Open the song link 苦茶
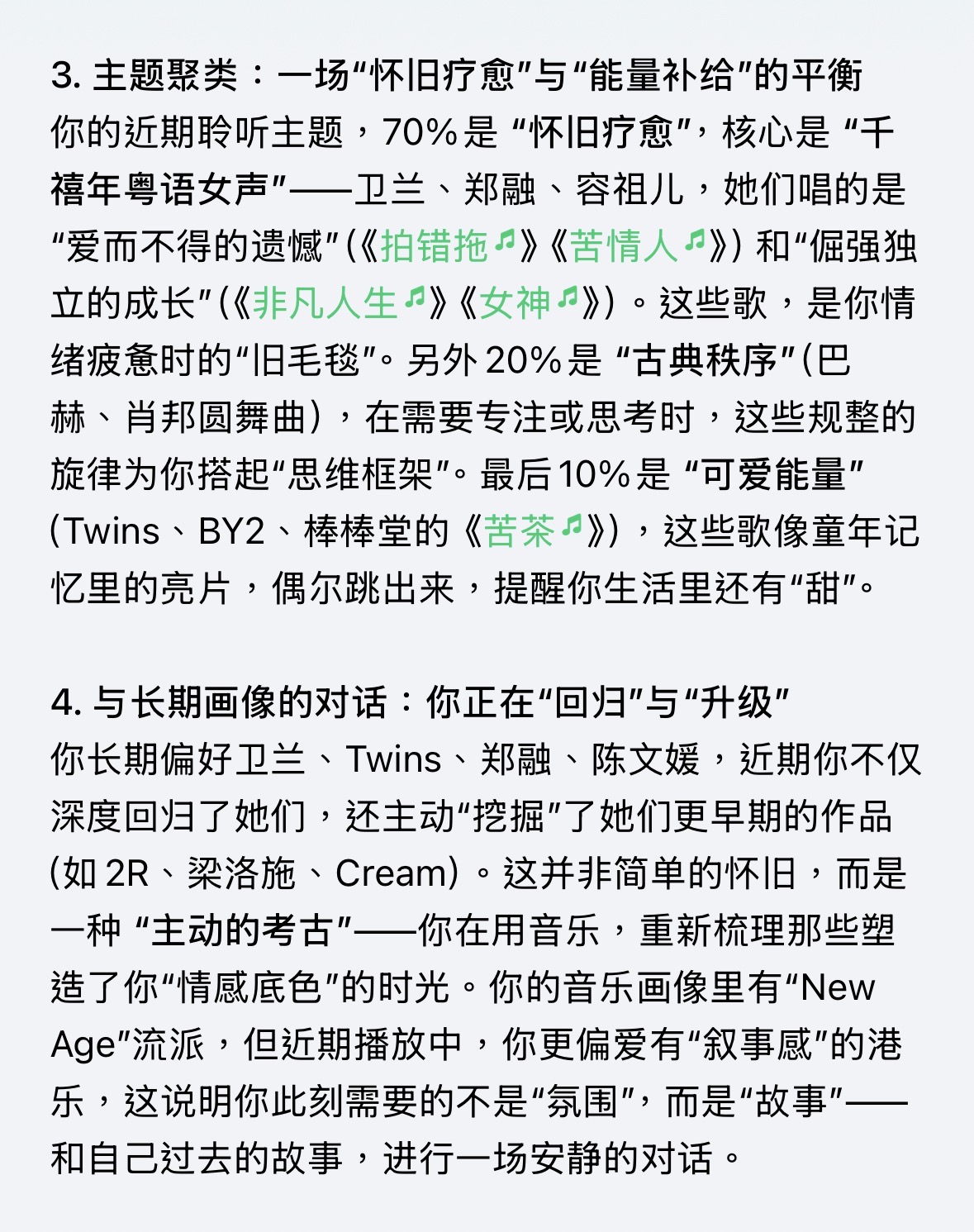Viewport: 974px width, 1232px height. 534,531
